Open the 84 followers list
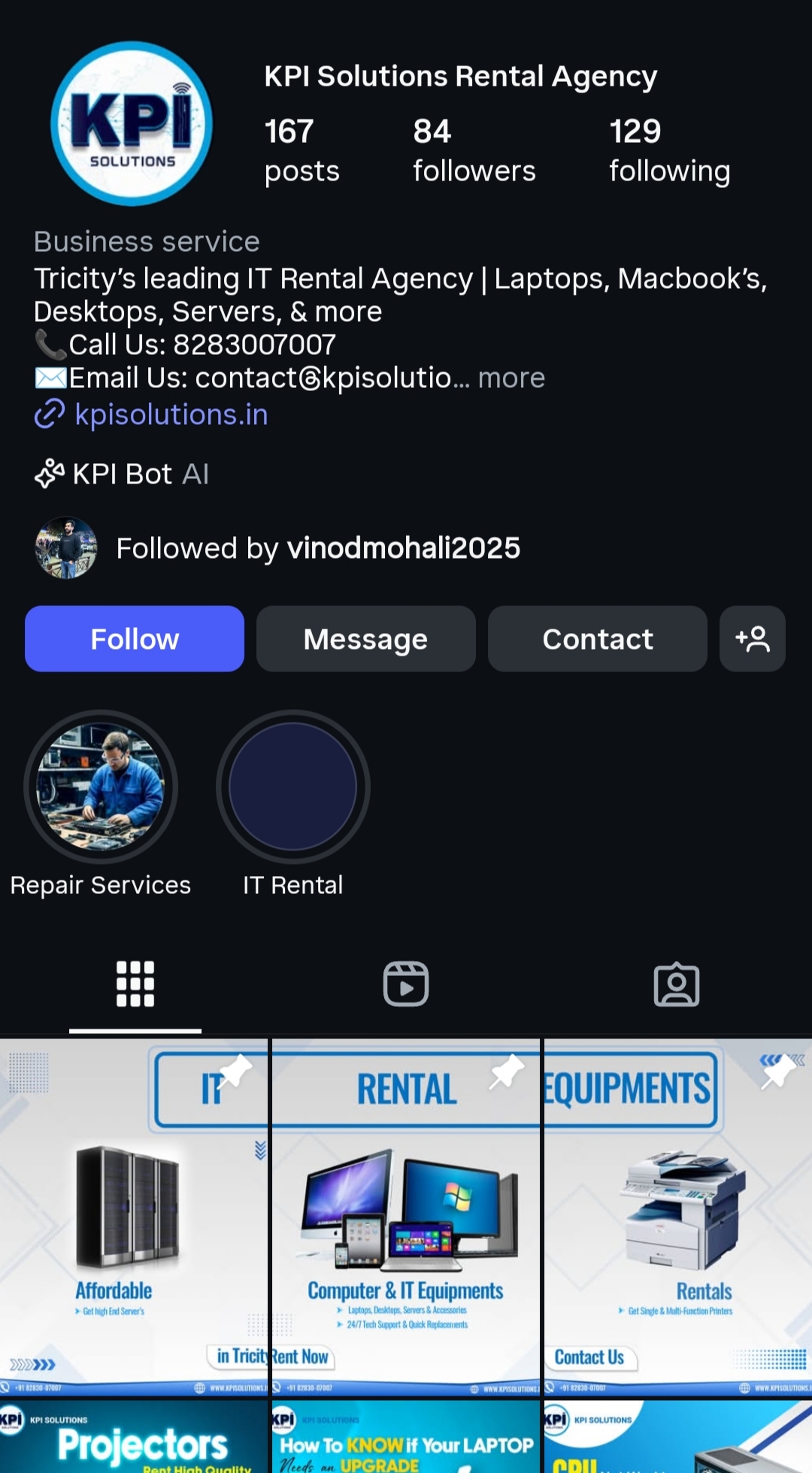 click(474, 151)
